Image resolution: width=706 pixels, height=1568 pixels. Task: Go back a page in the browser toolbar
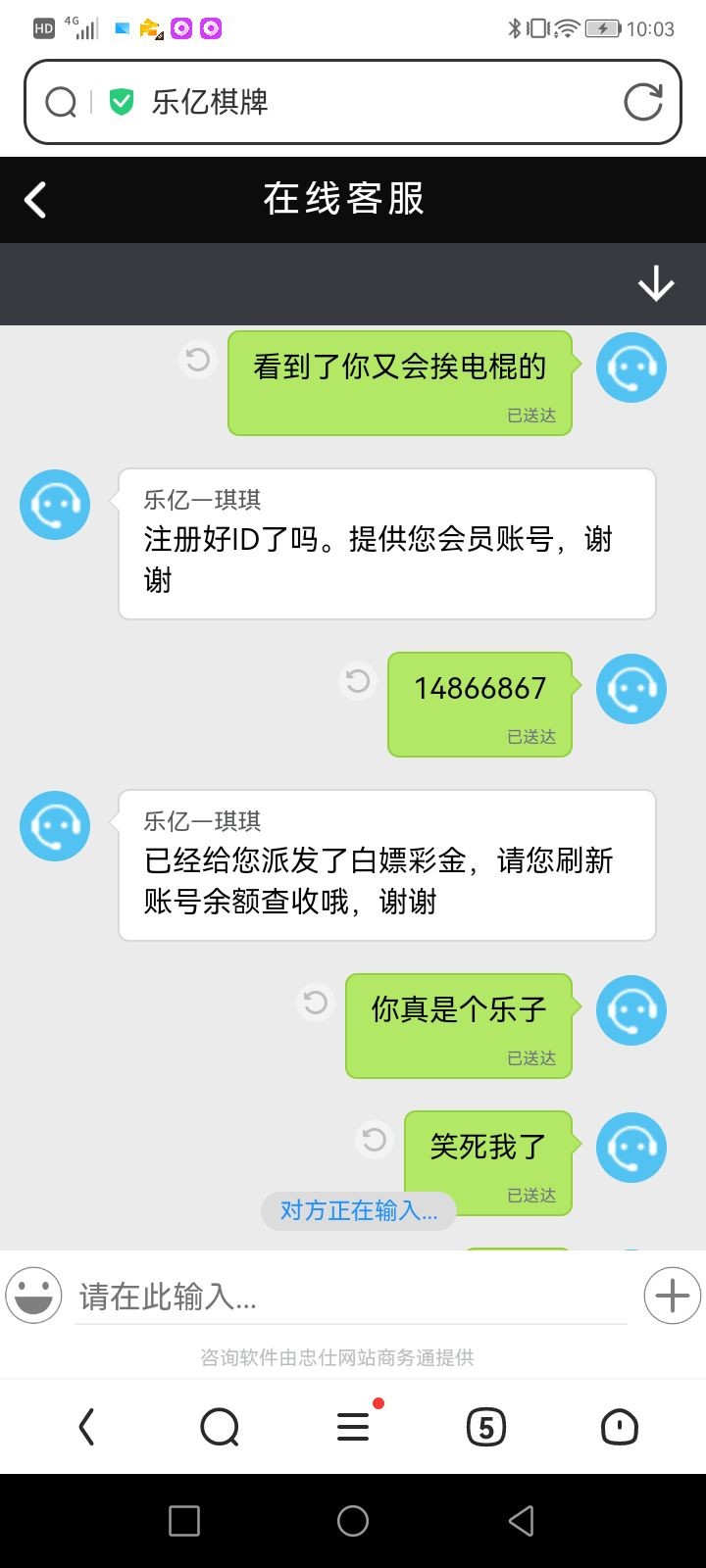[86, 1427]
